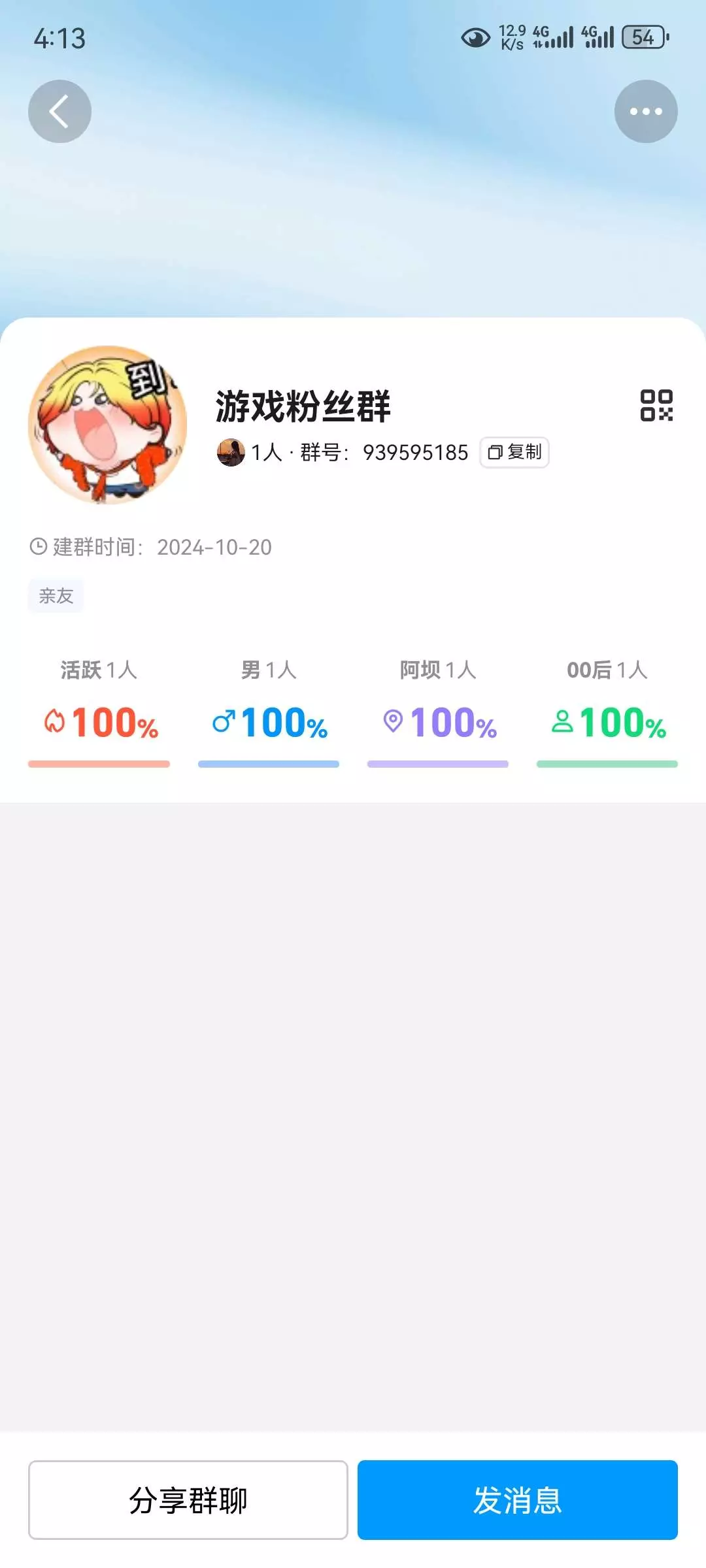Show the group QR code
Image resolution: width=706 pixels, height=1568 pixels.
tap(656, 405)
